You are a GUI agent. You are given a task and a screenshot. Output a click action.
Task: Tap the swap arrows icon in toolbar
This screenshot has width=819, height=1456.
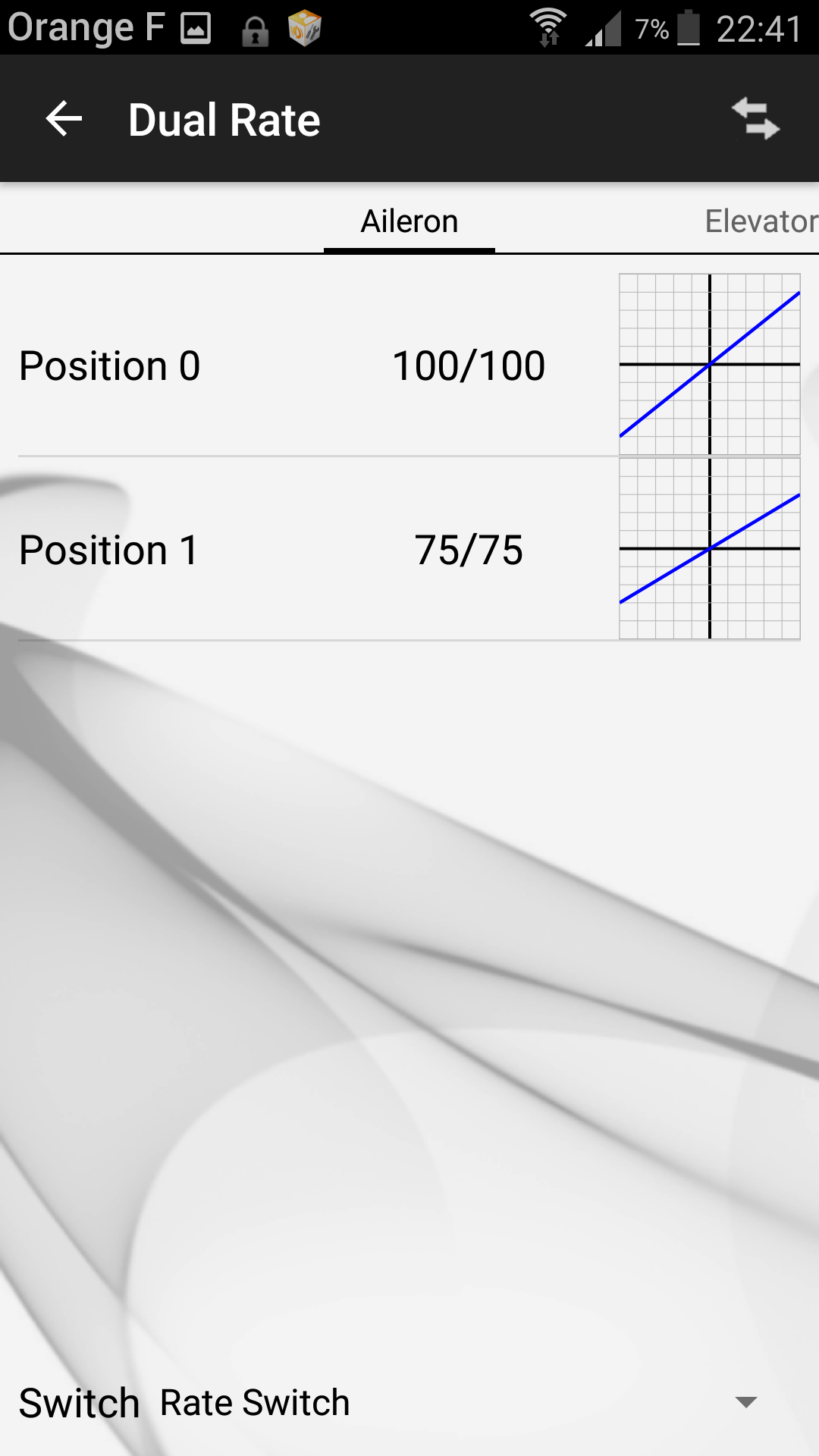pyautogui.click(x=755, y=119)
